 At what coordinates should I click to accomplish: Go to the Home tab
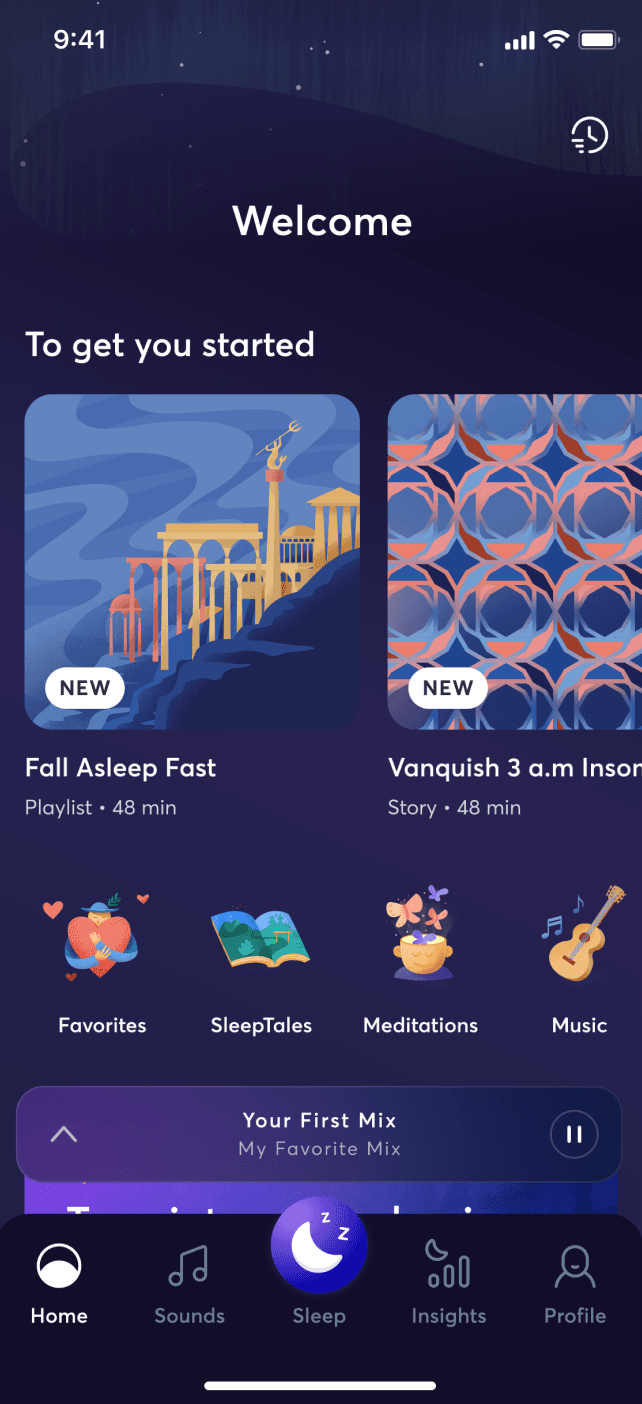pos(59,1285)
